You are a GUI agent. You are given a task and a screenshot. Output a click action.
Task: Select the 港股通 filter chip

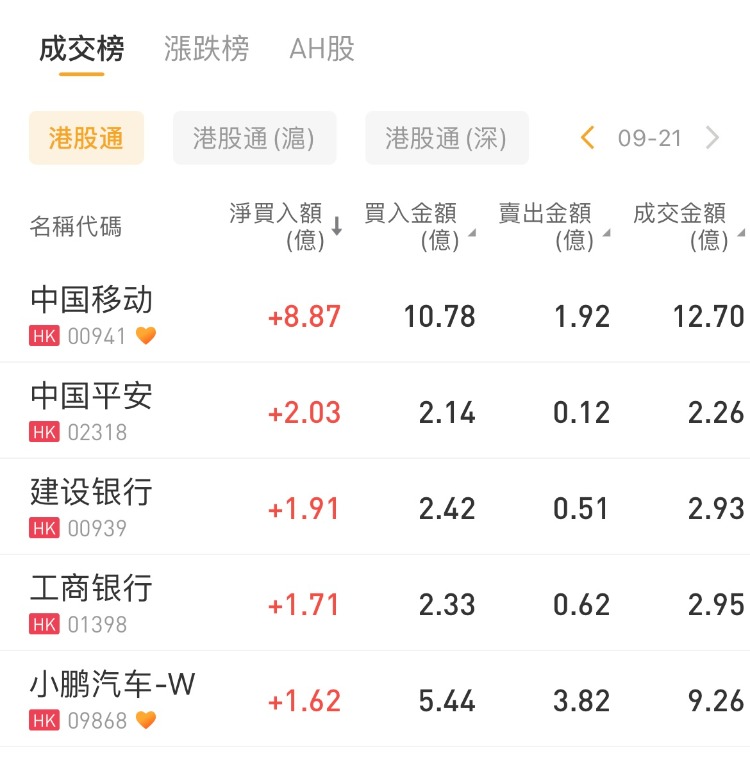(86, 138)
